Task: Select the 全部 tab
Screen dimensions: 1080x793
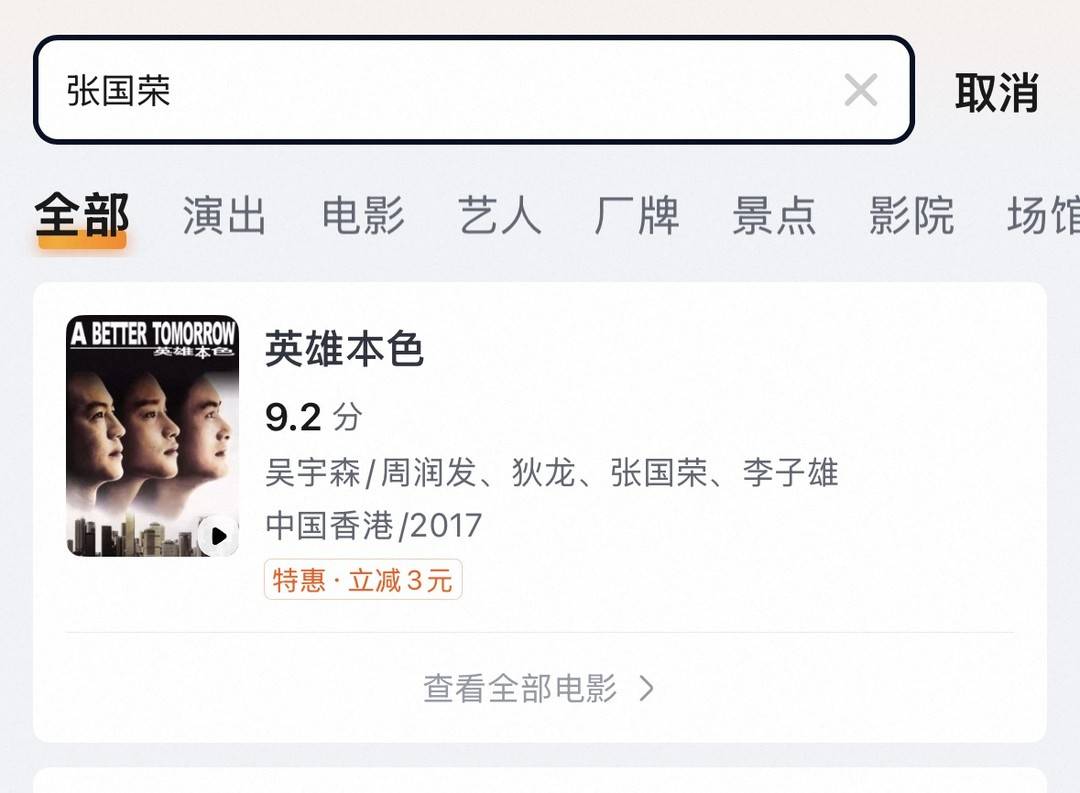Action: pyautogui.click(x=82, y=215)
